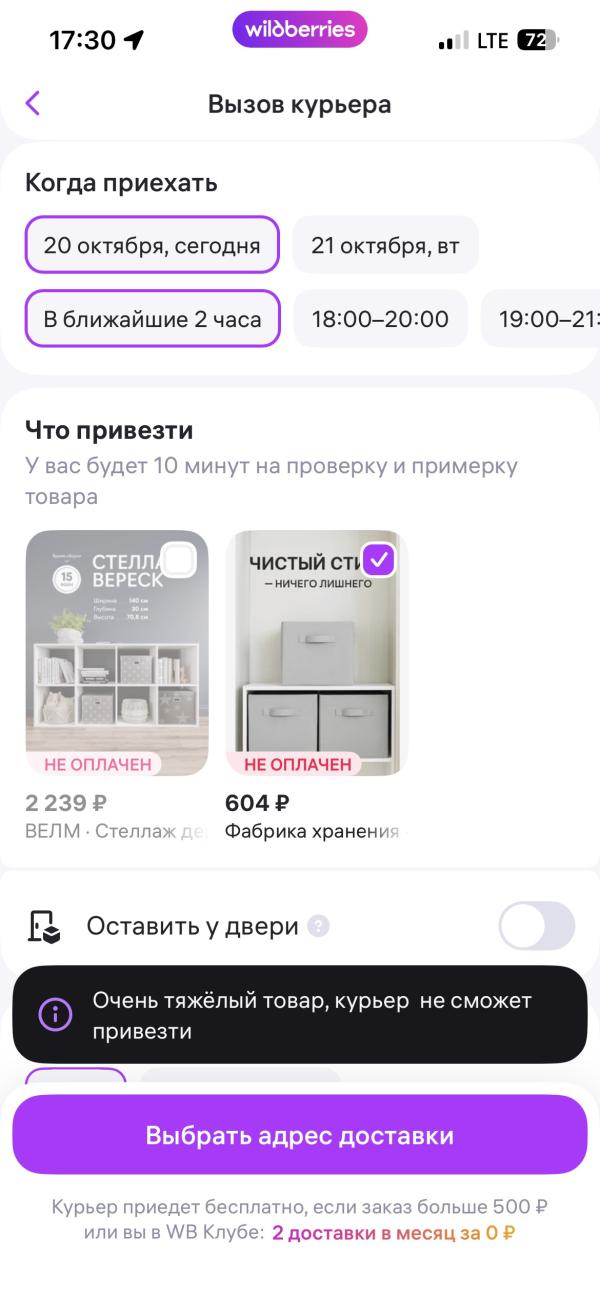Select delivery date 20 октября, сегодня
The height and width of the screenshot is (1297, 600).
click(x=152, y=245)
